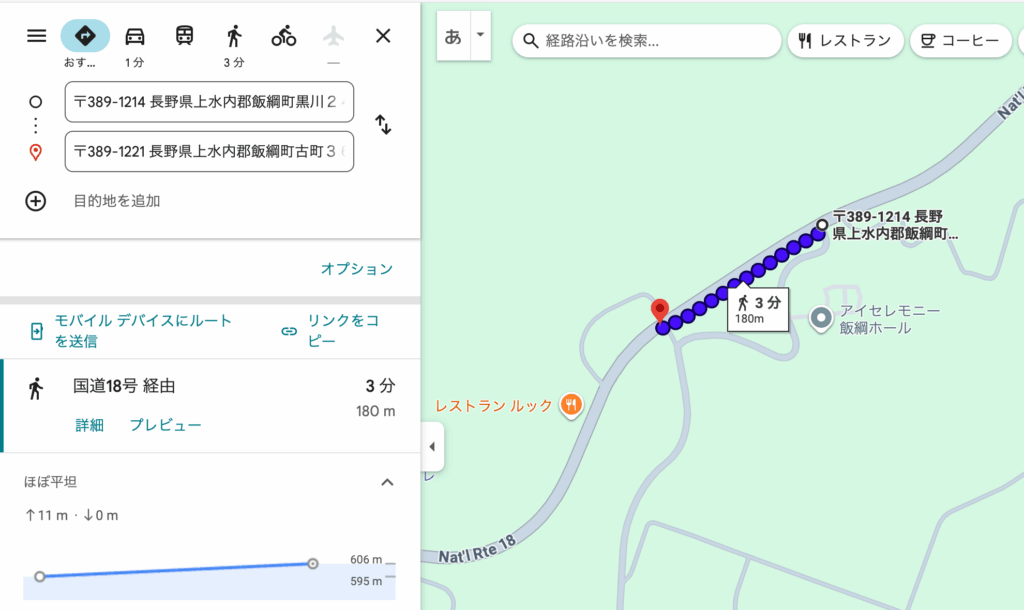Edit the destination address field

point(208,152)
